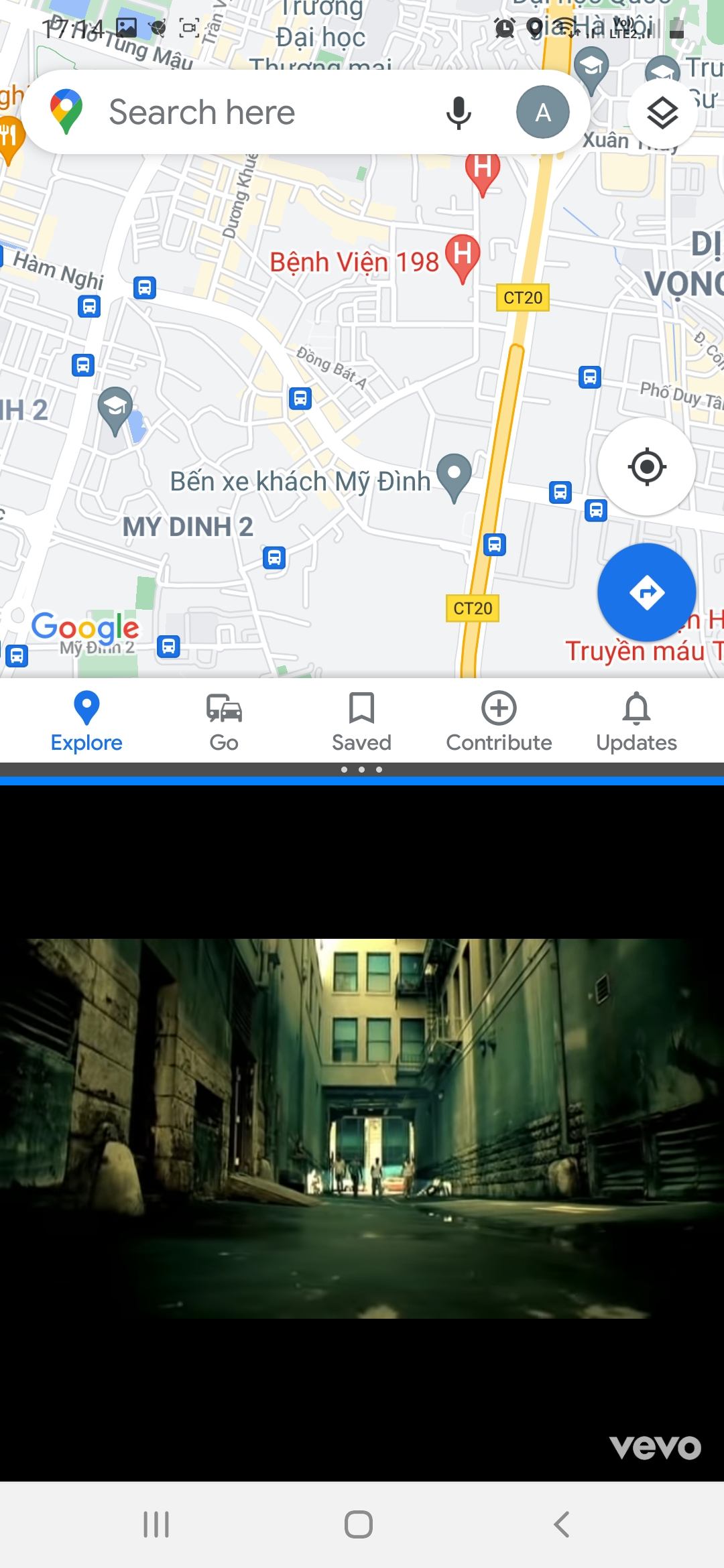This screenshot has width=724, height=1568.
Task: Open the blue directions button
Action: coord(646,592)
